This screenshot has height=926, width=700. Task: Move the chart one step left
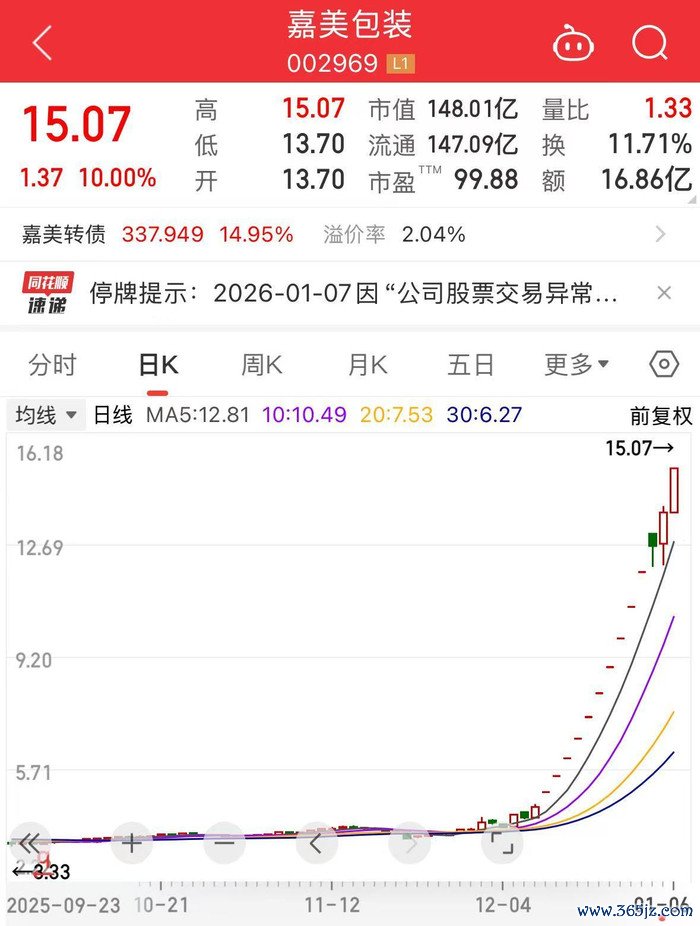pyautogui.click(x=317, y=843)
